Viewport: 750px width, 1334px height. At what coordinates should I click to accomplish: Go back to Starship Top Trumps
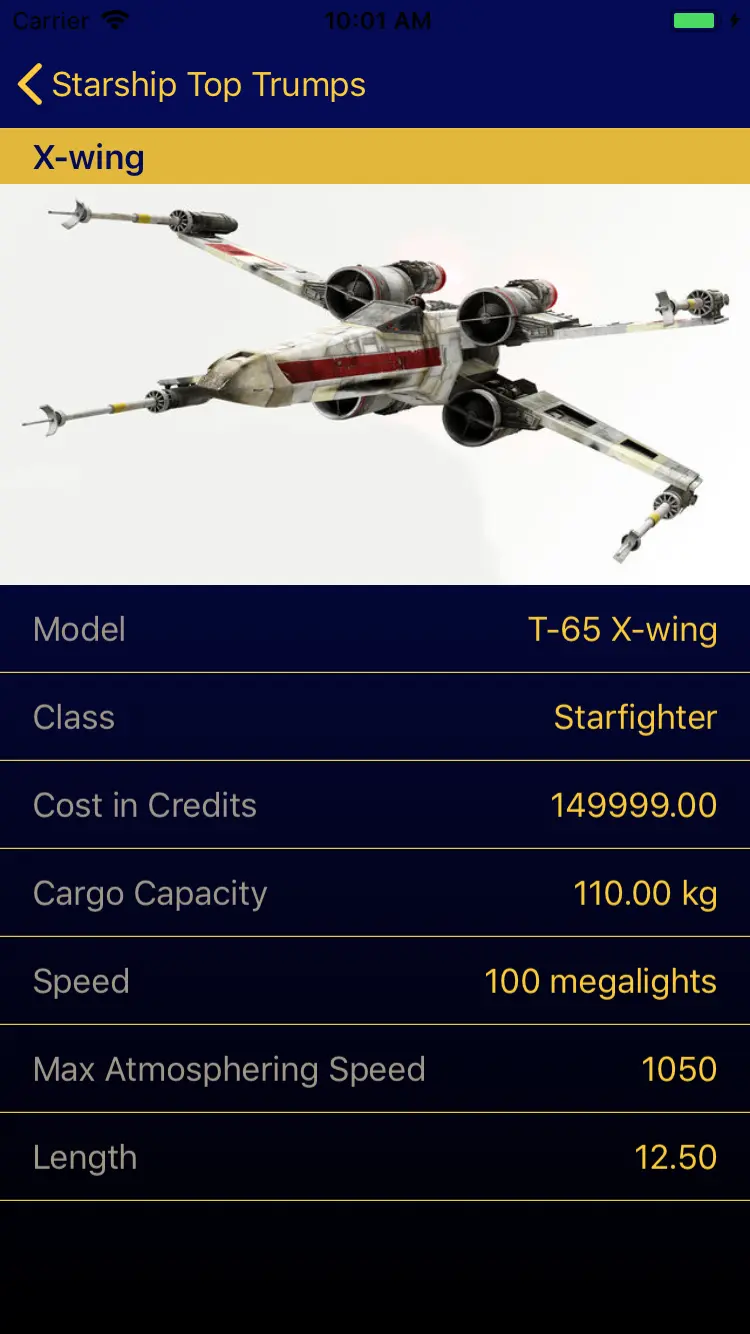pos(190,85)
